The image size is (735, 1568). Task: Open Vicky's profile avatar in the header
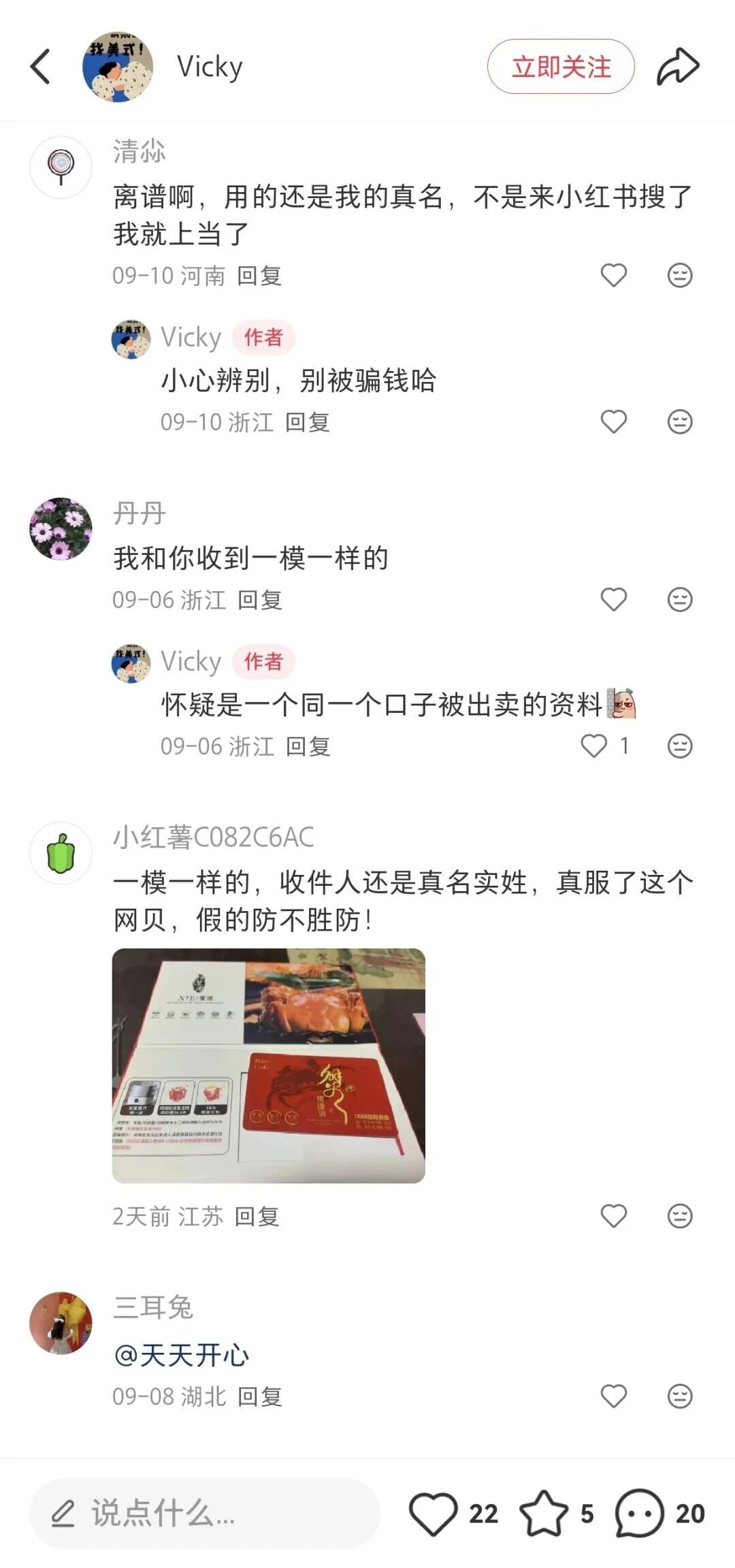117,67
